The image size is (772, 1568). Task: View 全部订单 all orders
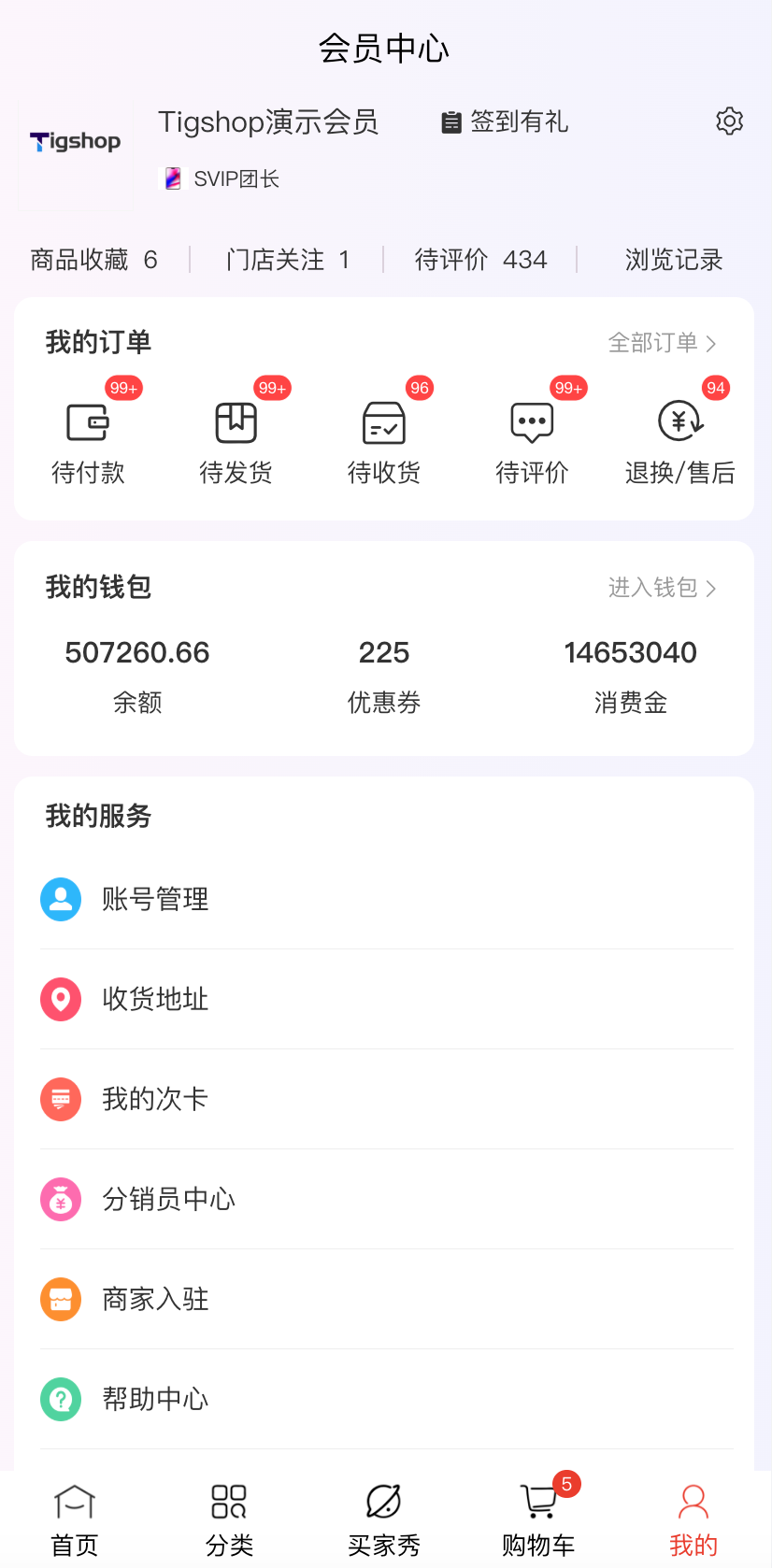(662, 343)
